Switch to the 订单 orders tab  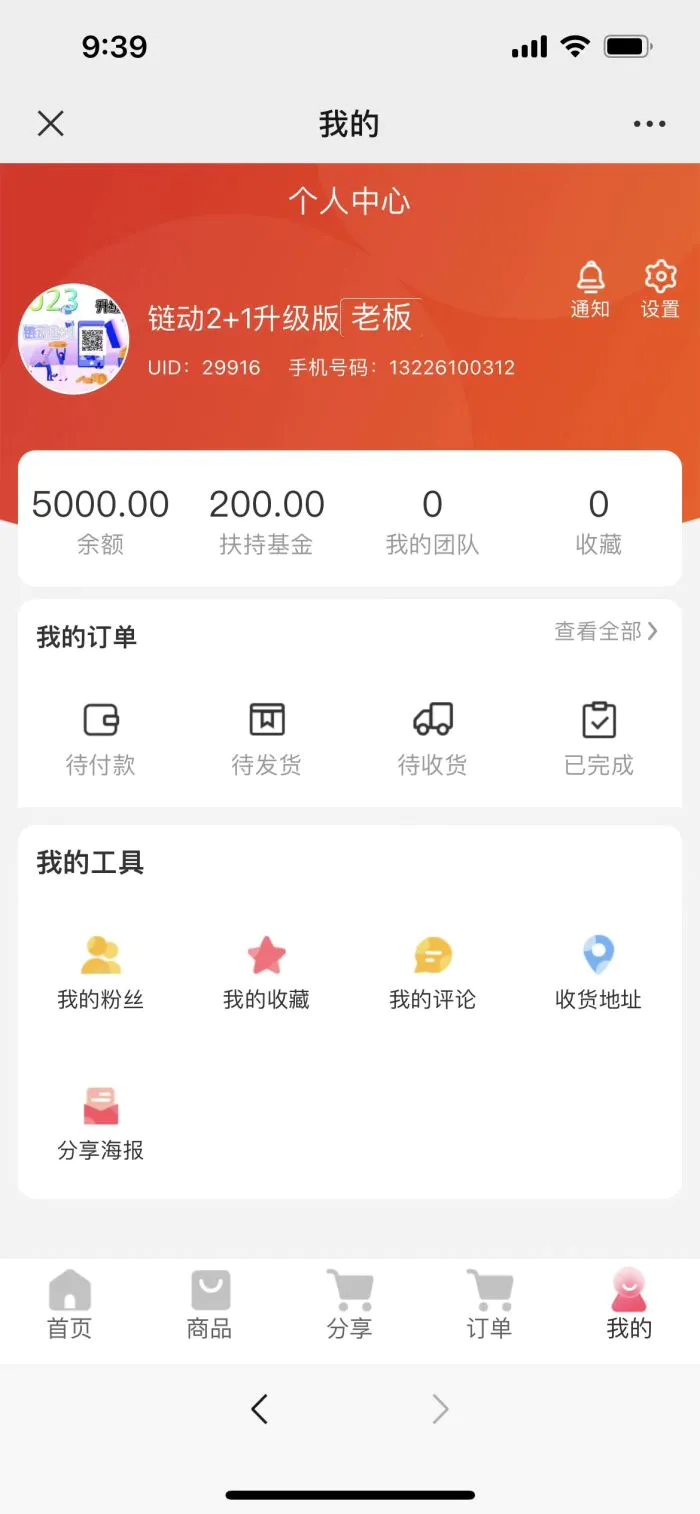click(x=489, y=1304)
